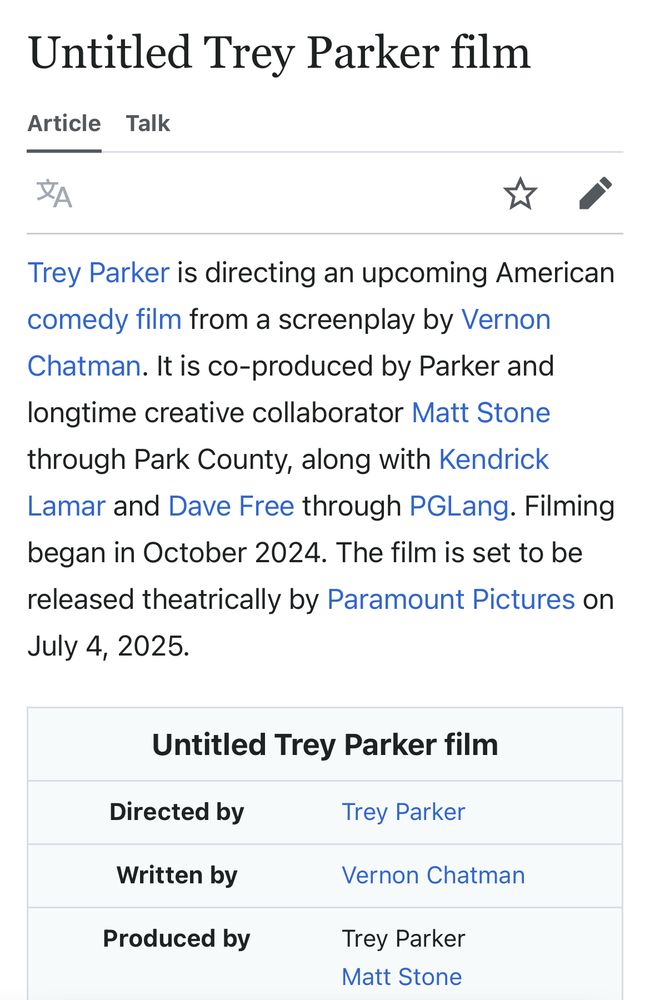Open Dave Free's article link
Screen dimensions: 650x1000
(231, 506)
